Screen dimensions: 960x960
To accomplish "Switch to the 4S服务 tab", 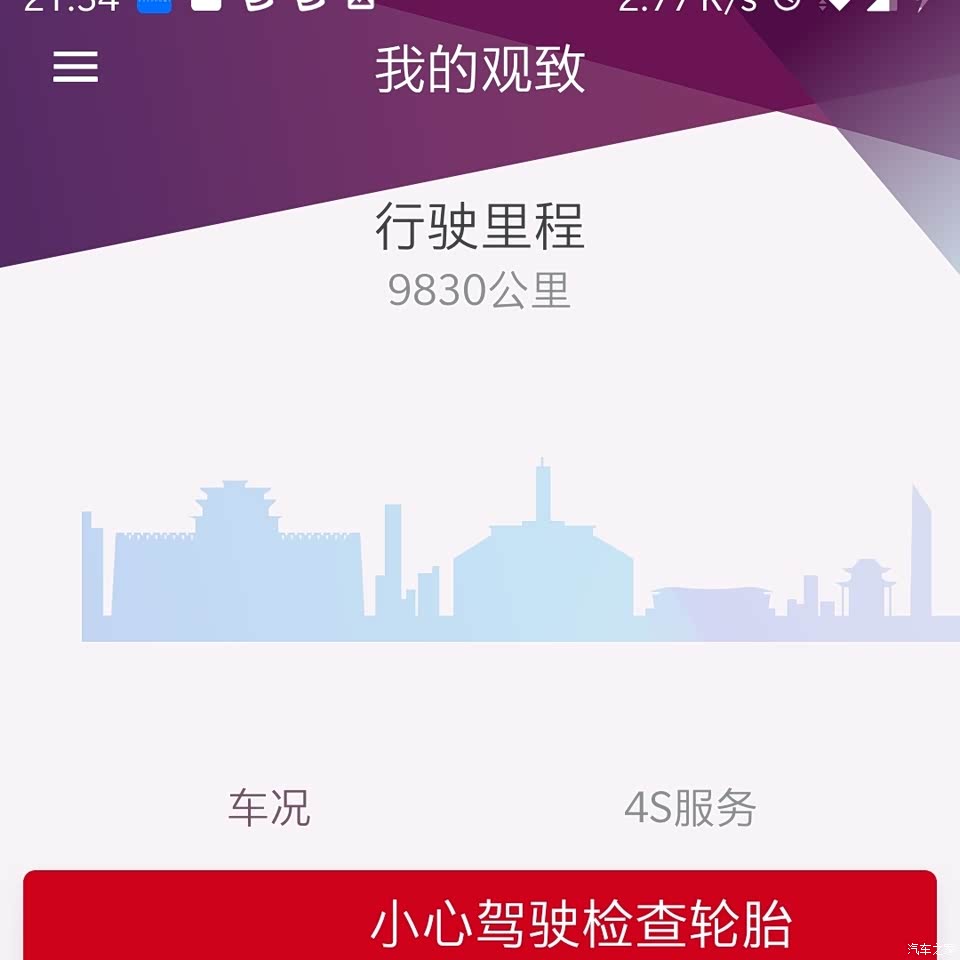I will pos(690,808).
